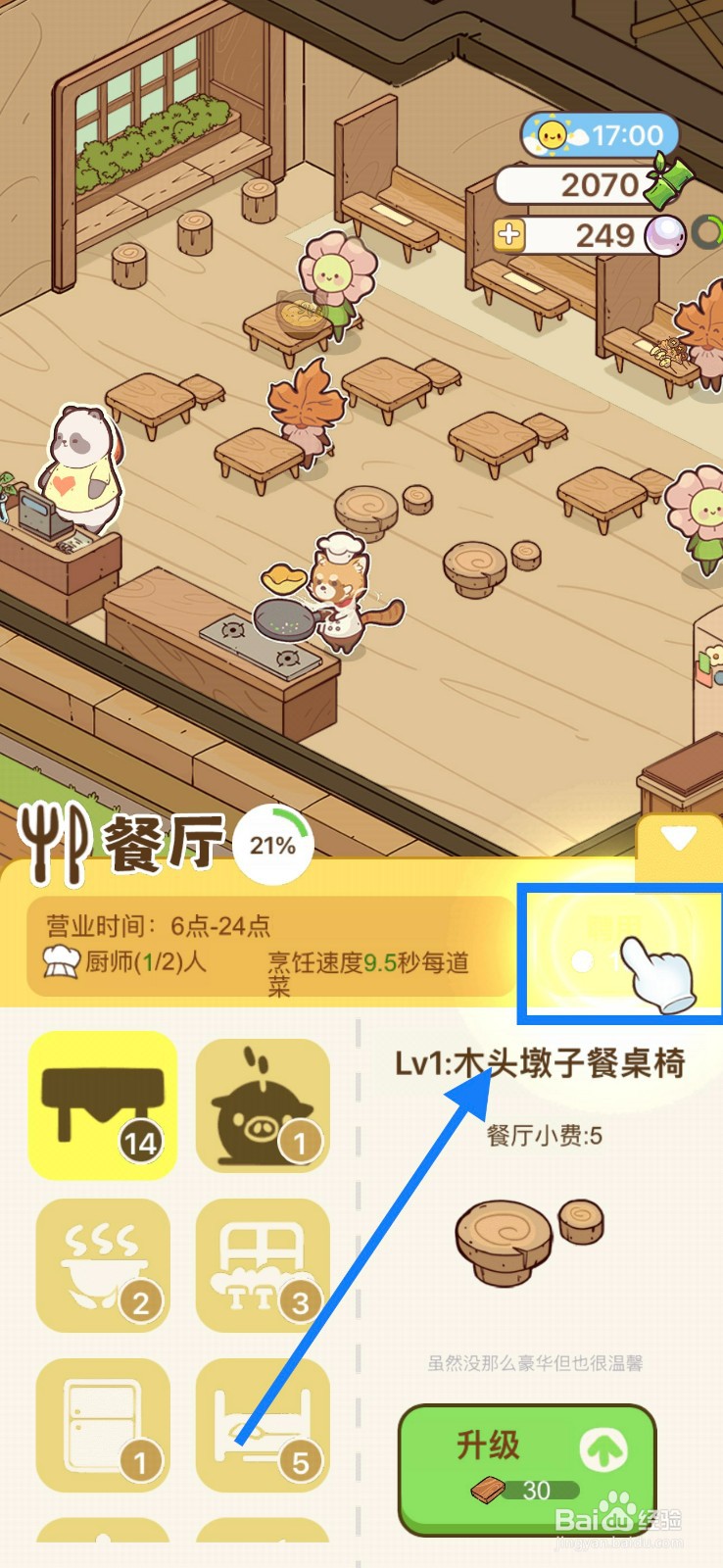Click the pearl currency icon
Viewport: 723px width, 1568px height.
pos(667,234)
